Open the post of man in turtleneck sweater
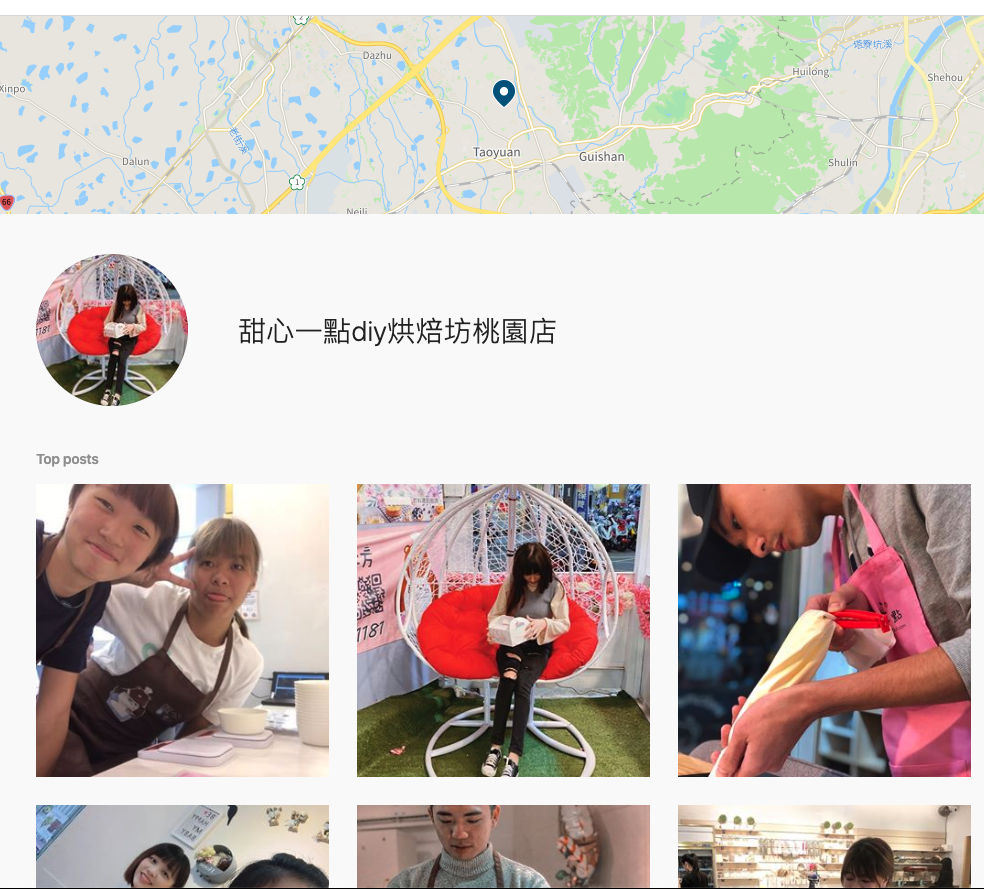 tap(503, 846)
